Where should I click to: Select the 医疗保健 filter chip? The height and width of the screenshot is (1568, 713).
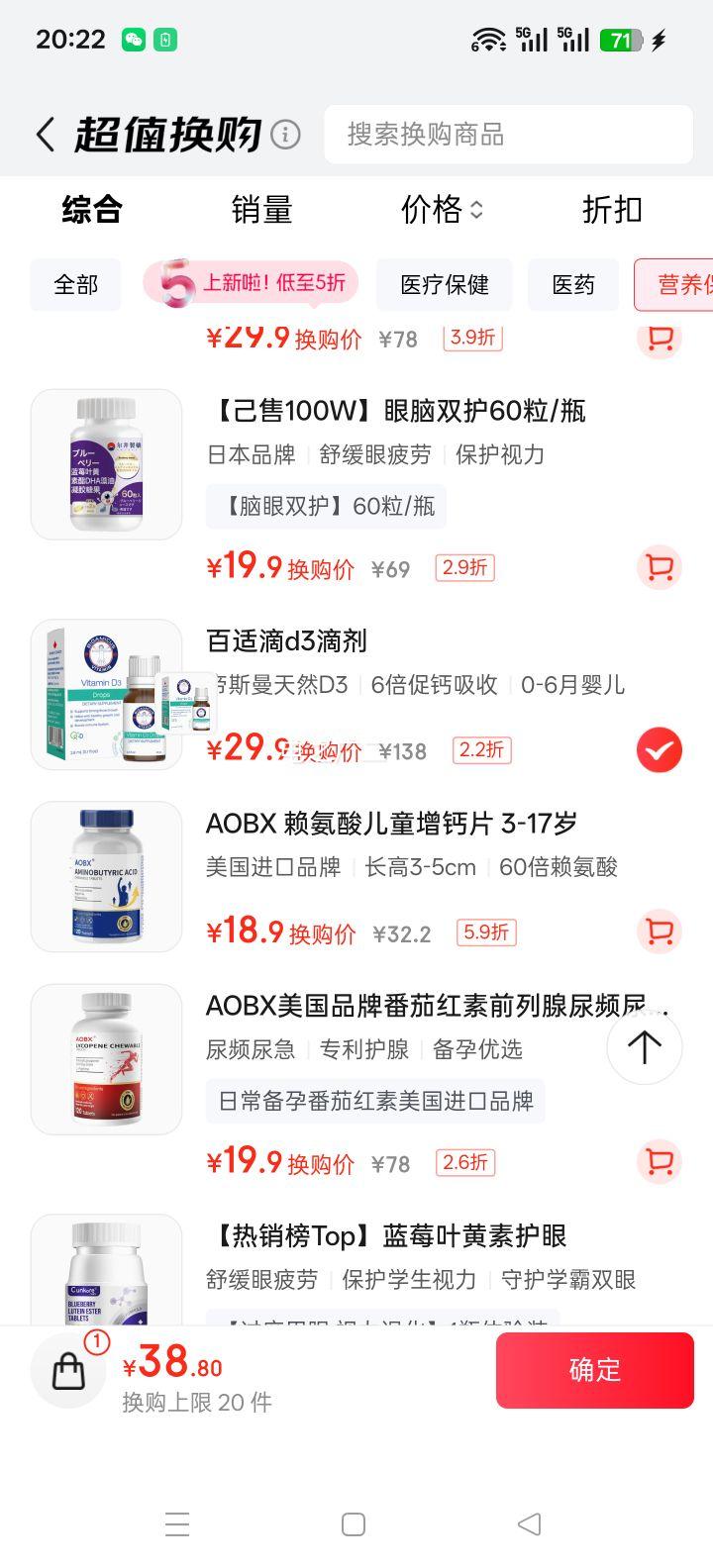[x=444, y=284]
